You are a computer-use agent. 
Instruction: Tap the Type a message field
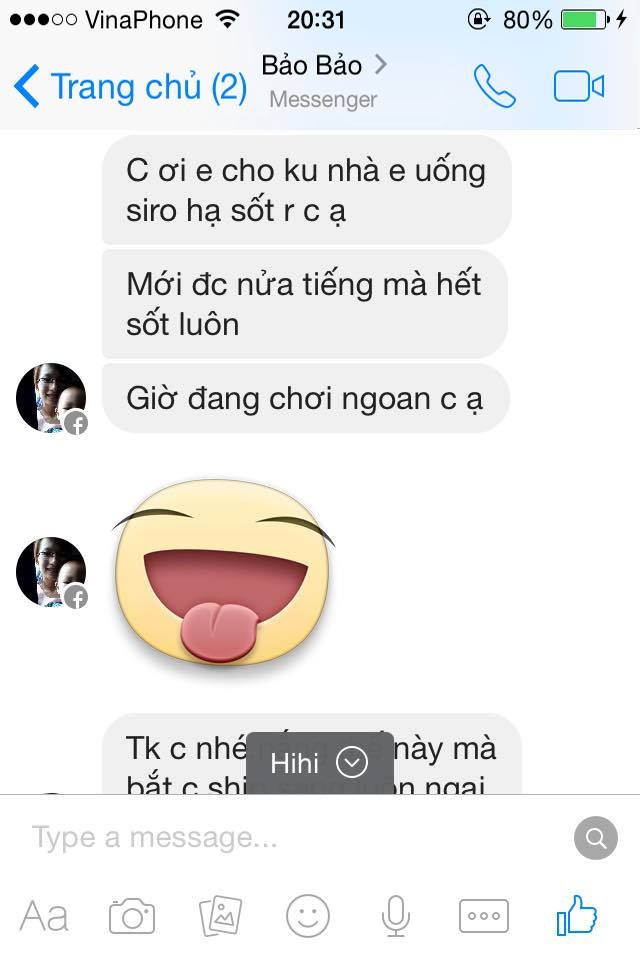point(290,837)
